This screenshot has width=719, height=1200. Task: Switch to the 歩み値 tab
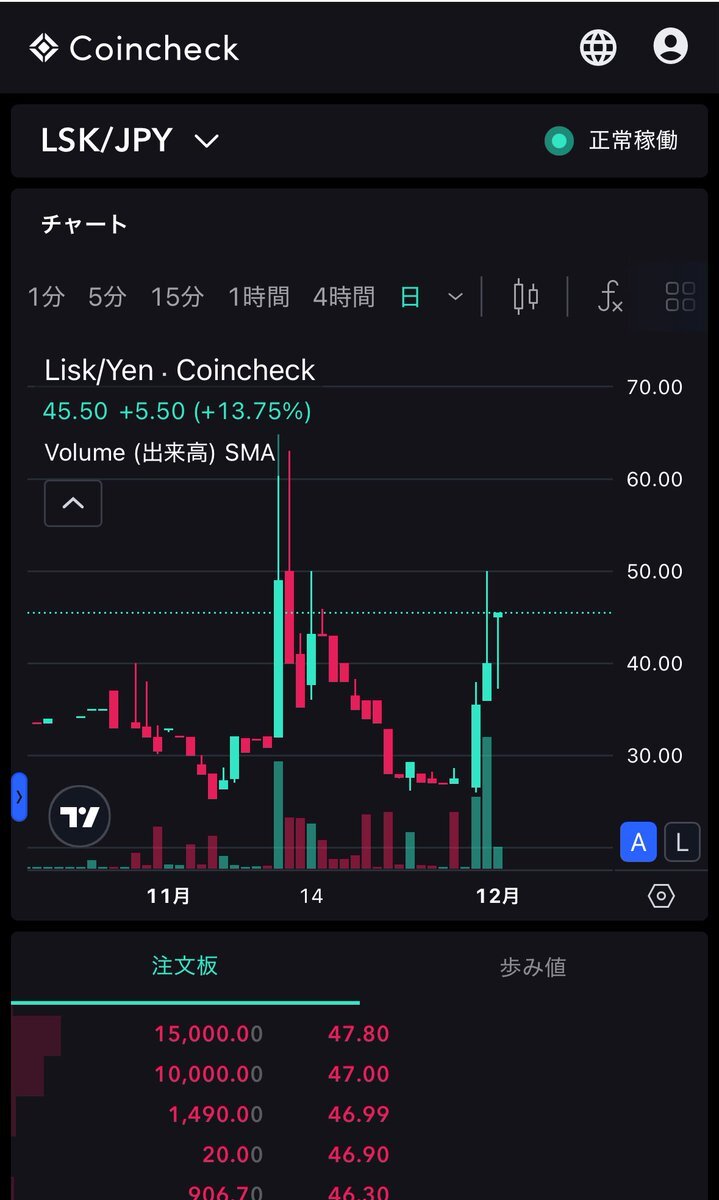coord(532,967)
